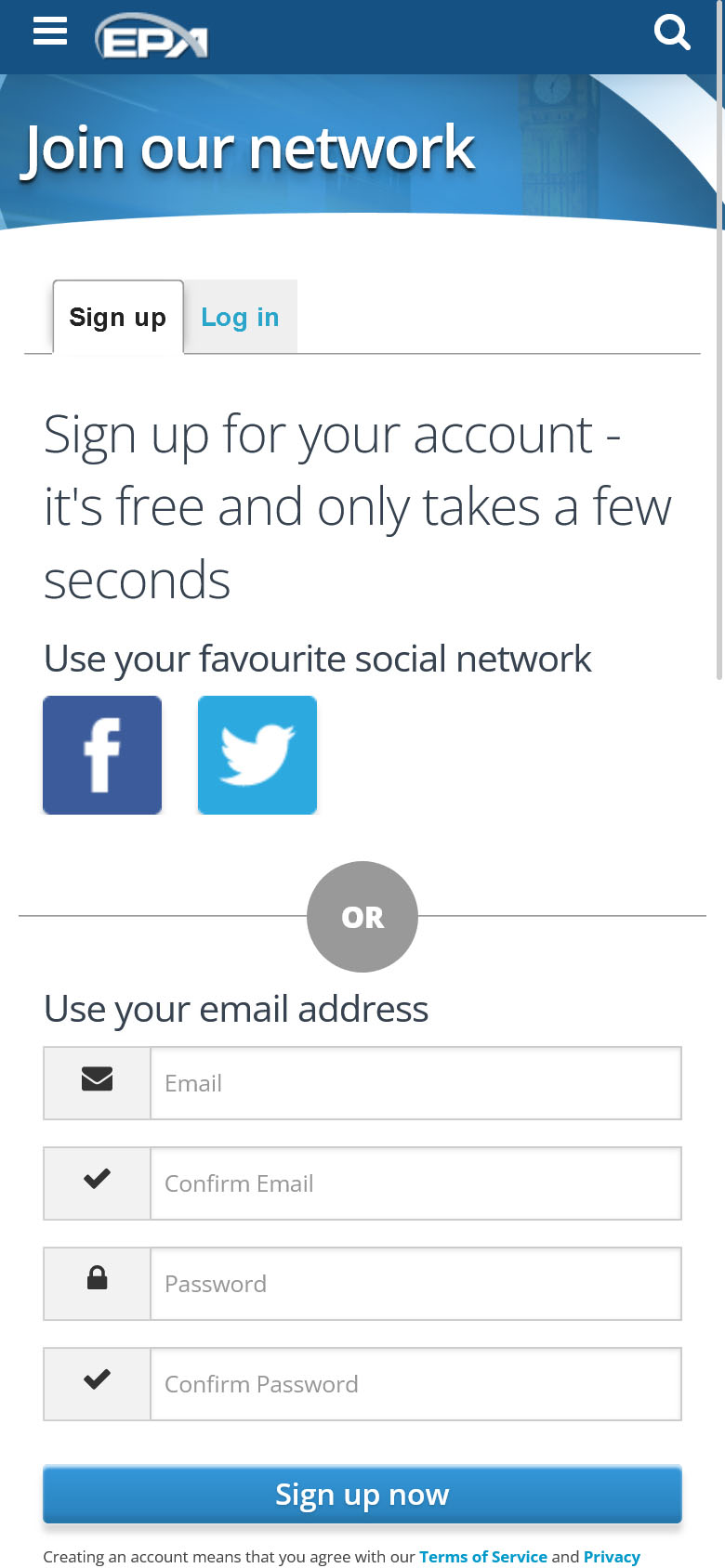Tap the Confirm Email field
The height and width of the screenshot is (1568, 725).
(415, 1183)
